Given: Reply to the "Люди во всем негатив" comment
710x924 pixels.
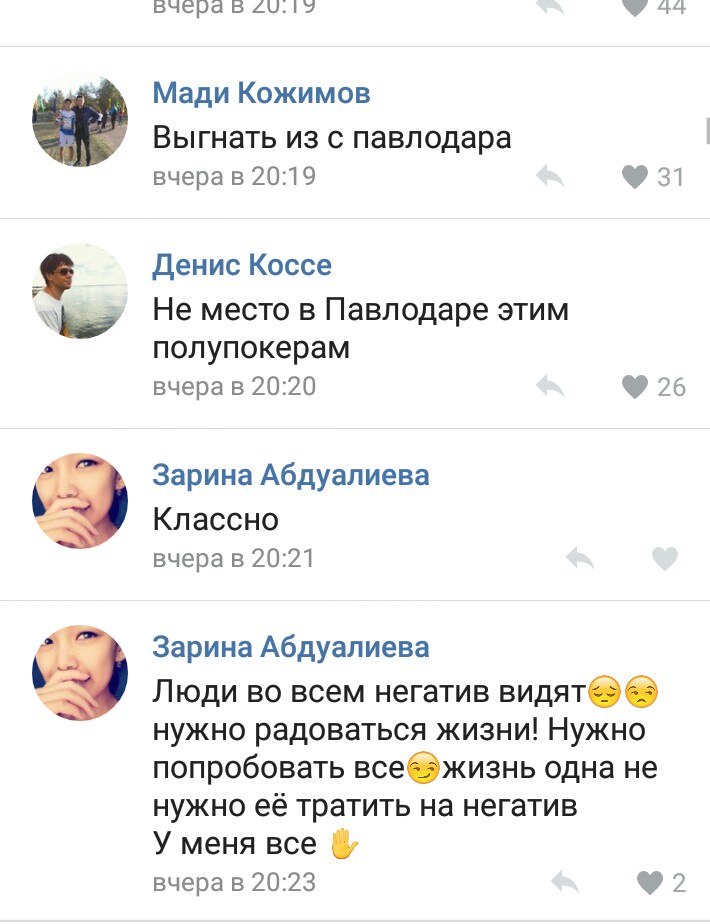Looking at the screenshot, I should click(565, 882).
